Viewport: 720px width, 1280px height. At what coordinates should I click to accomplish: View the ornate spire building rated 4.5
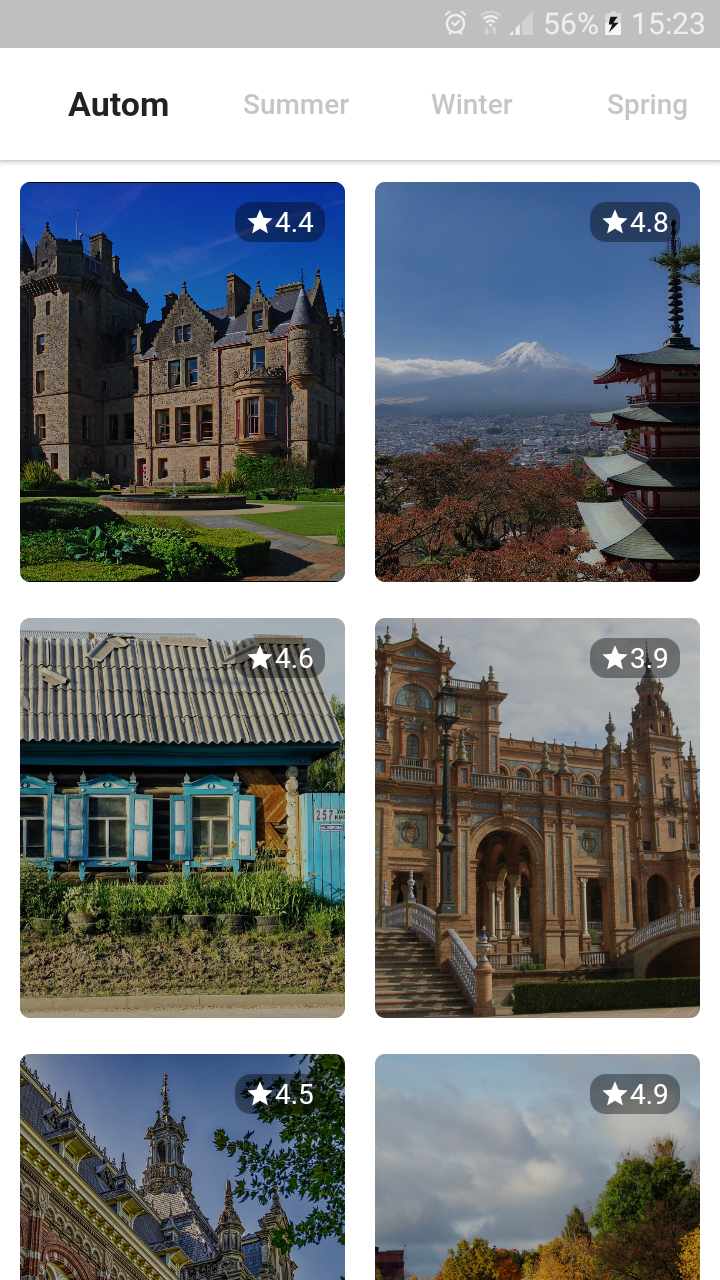point(182,1168)
